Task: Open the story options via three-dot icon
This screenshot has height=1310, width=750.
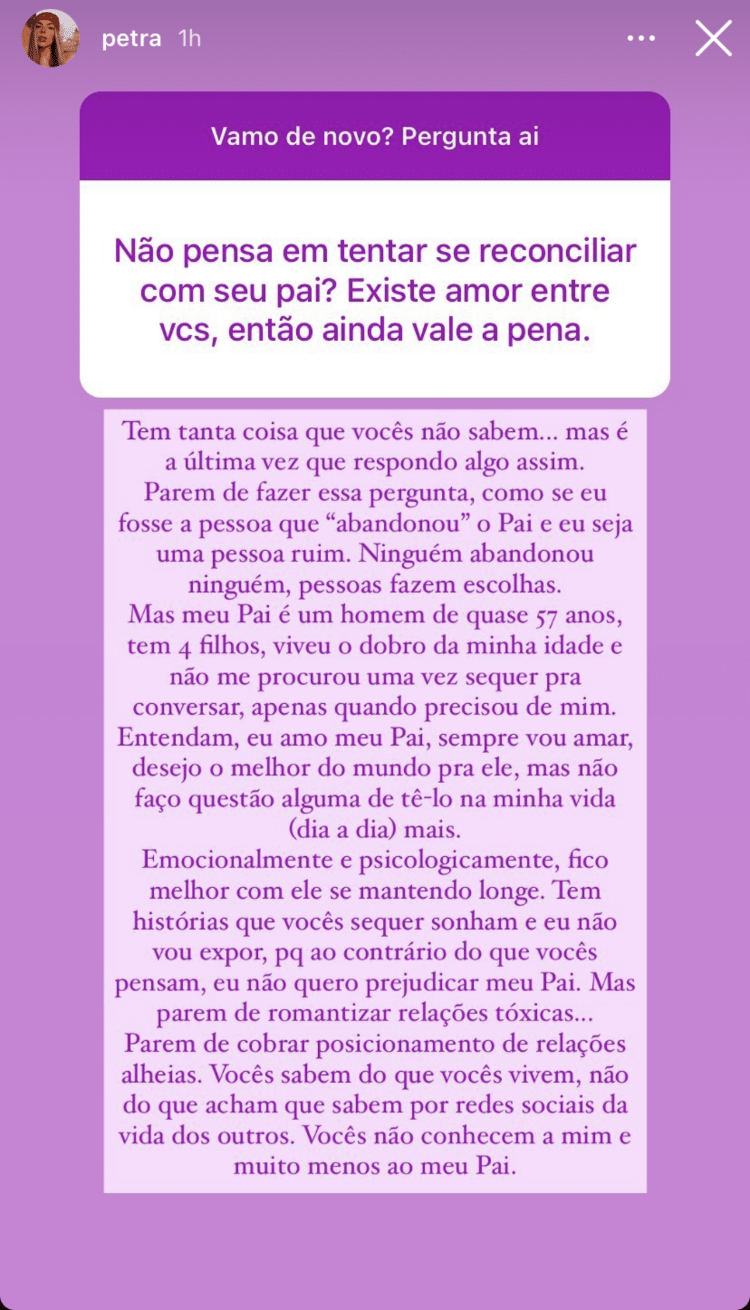Action: click(x=641, y=38)
